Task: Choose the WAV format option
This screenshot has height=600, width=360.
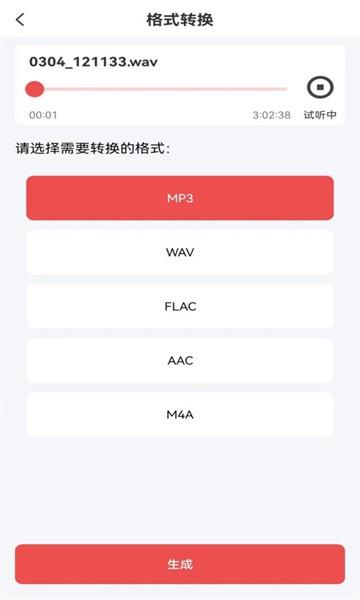Action: point(180,252)
